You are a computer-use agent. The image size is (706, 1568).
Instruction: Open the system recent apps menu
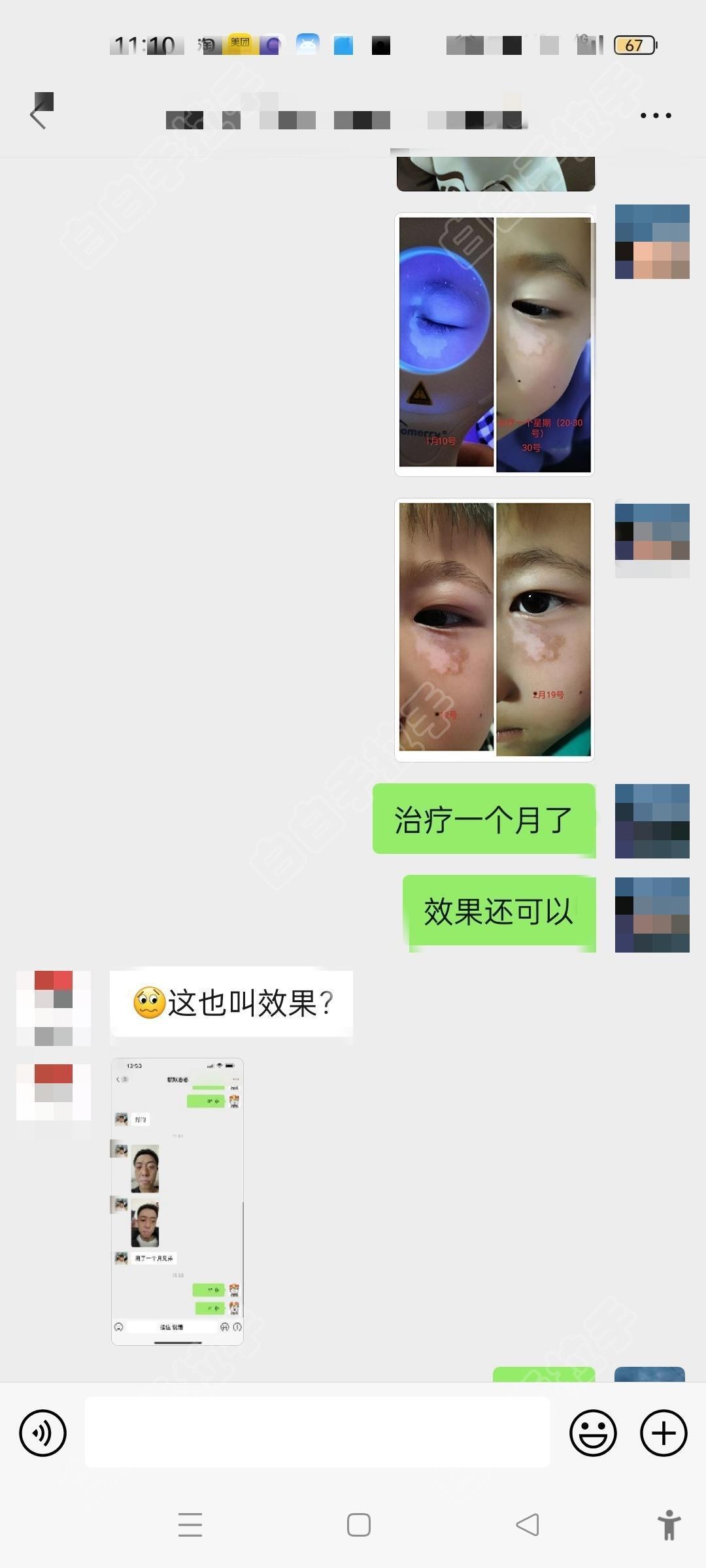coord(190,1525)
